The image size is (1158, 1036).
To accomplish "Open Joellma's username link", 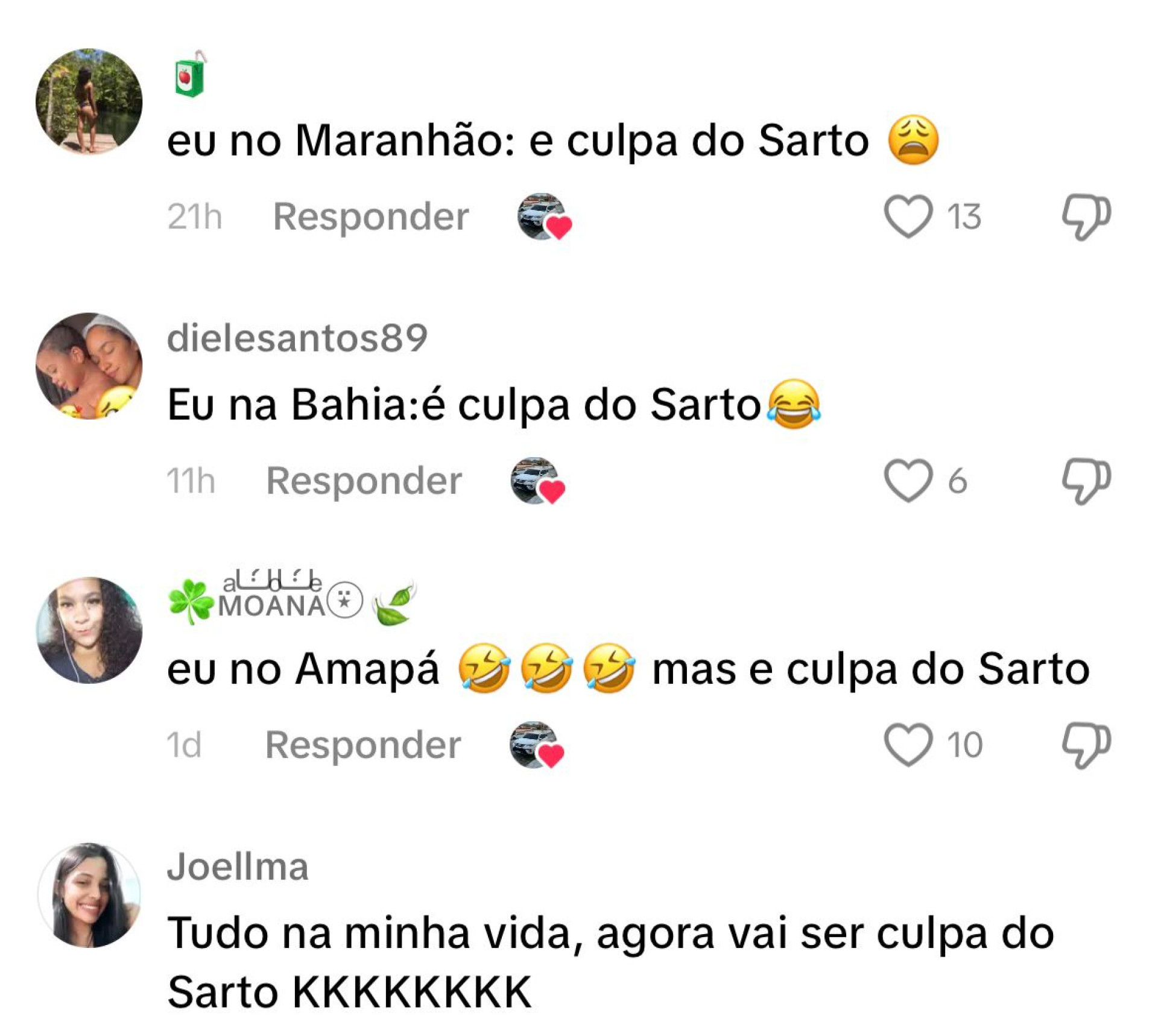I will tap(238, 867).
